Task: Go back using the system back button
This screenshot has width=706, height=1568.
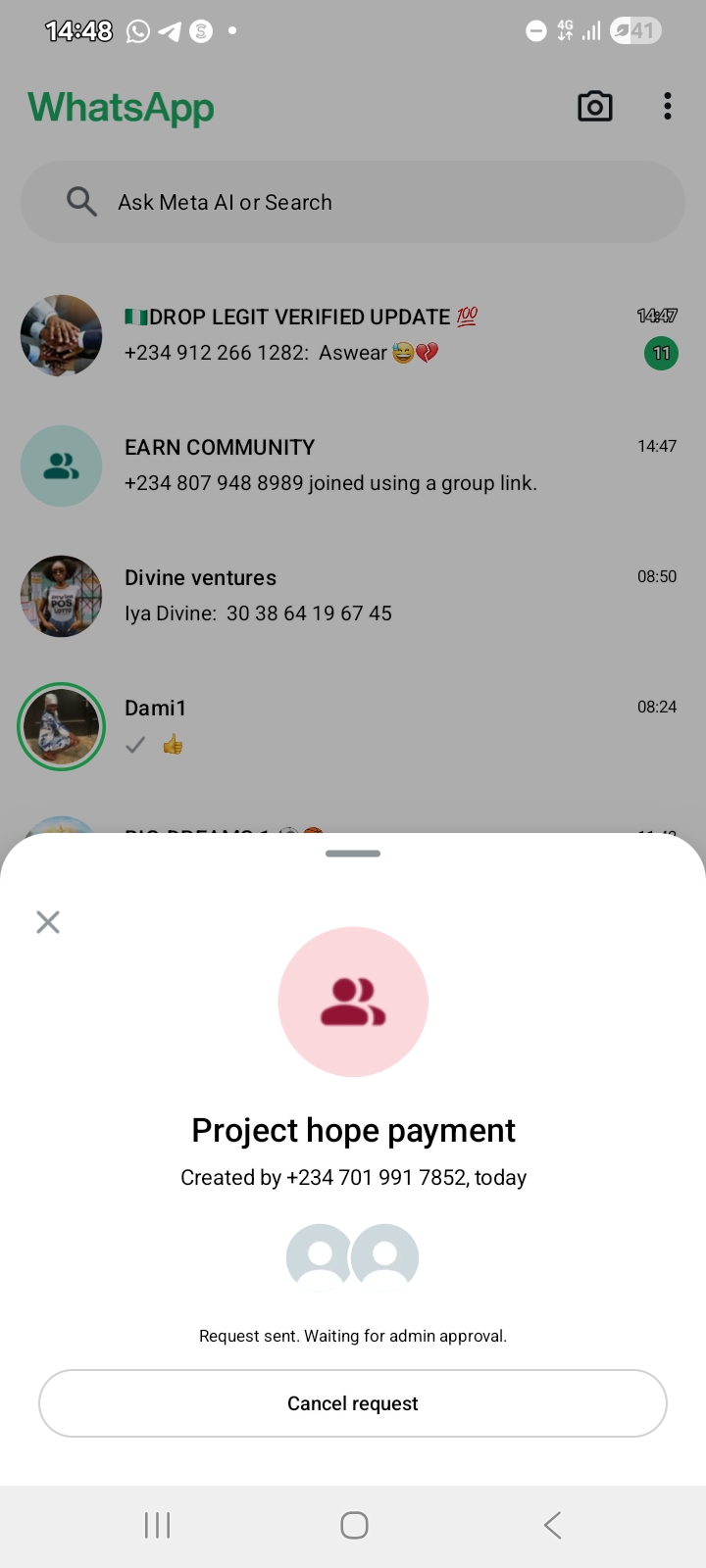Action: coord(552,1525)
